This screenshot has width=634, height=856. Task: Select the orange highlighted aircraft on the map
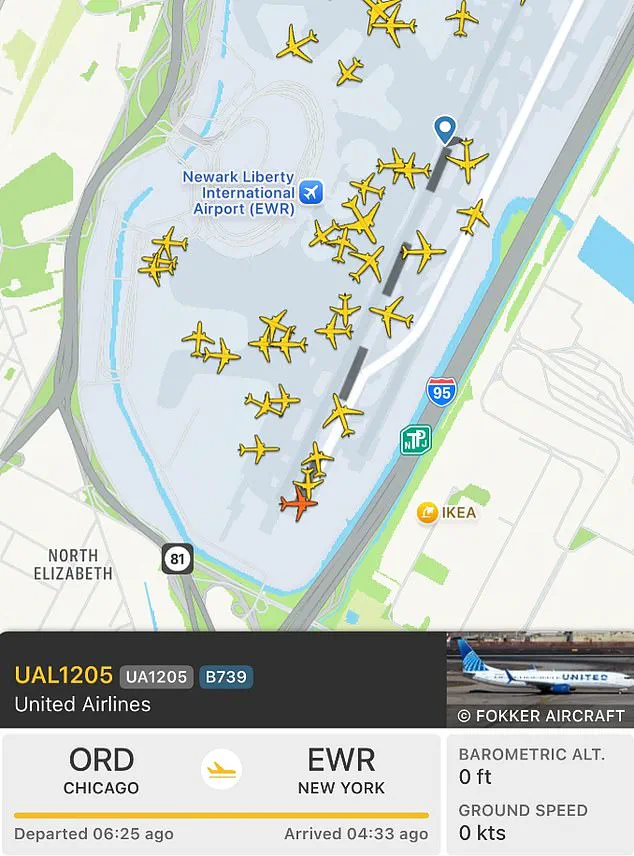(298, 504)
